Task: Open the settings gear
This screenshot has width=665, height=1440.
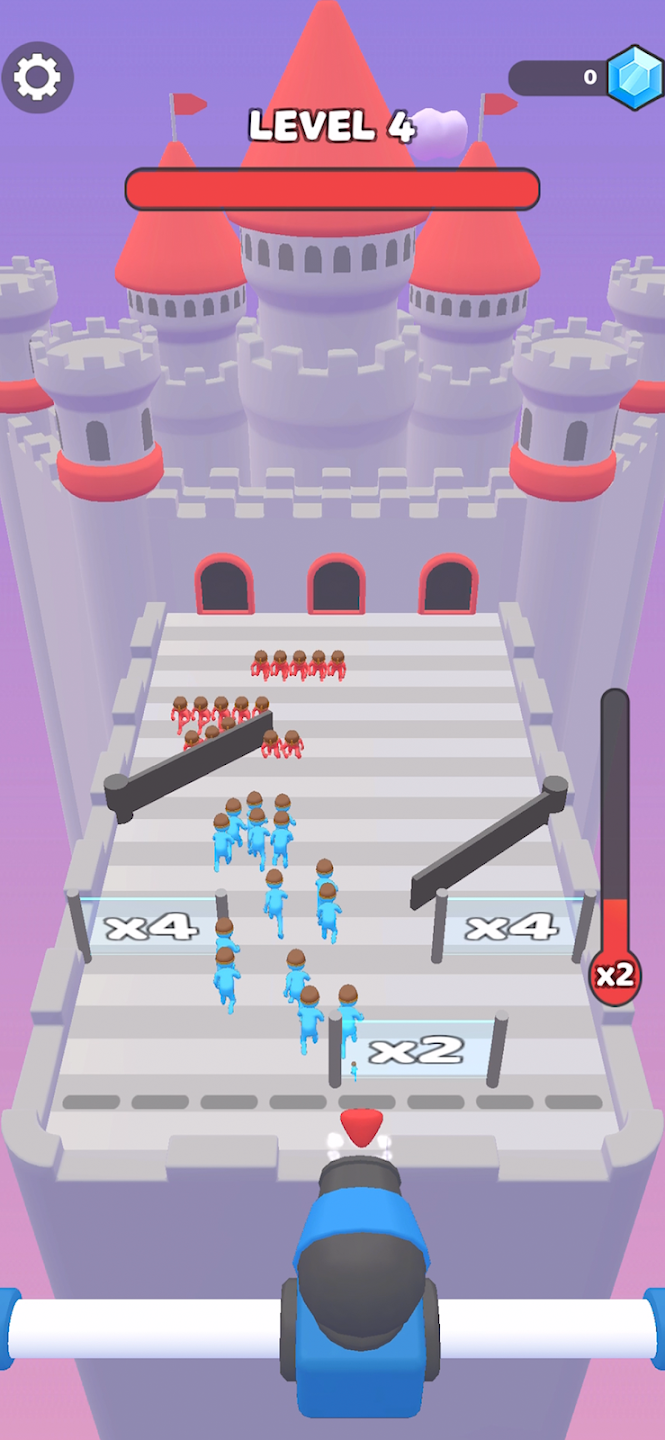Action: [38, 77]
